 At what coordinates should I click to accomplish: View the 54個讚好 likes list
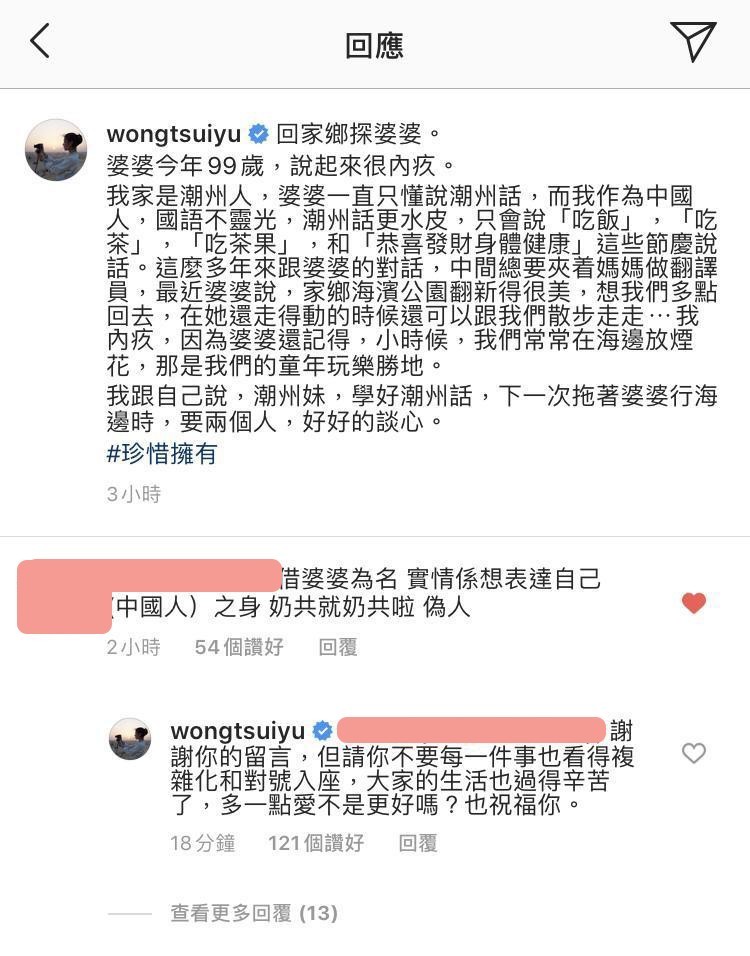point(239,647)
